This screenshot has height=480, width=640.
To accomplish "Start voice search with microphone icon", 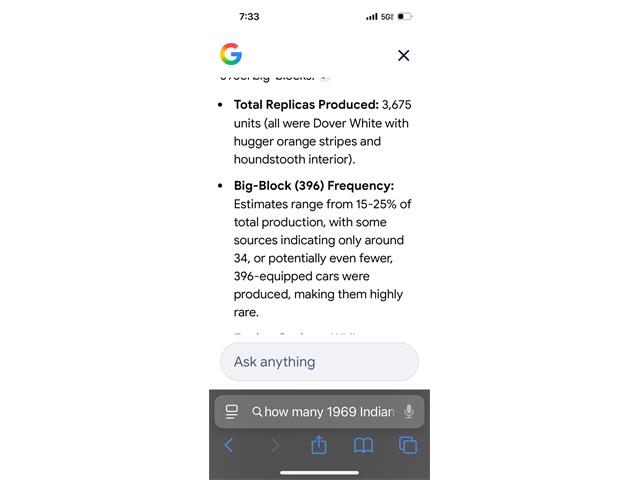I will point(408,411).
